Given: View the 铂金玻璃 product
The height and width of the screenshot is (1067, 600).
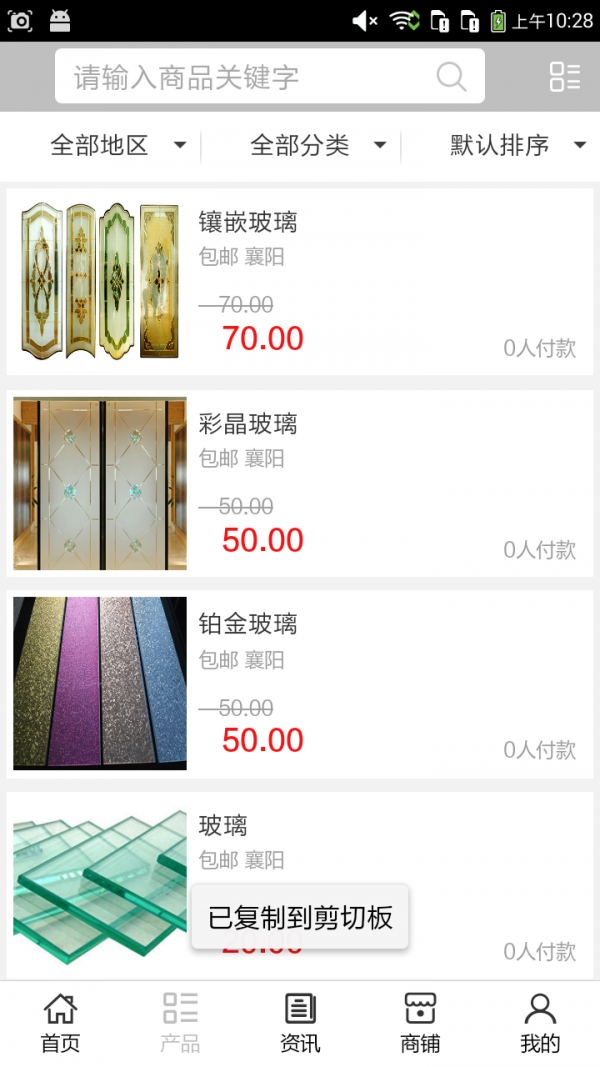Looking at the screenshot, I should tap(300, 684).
